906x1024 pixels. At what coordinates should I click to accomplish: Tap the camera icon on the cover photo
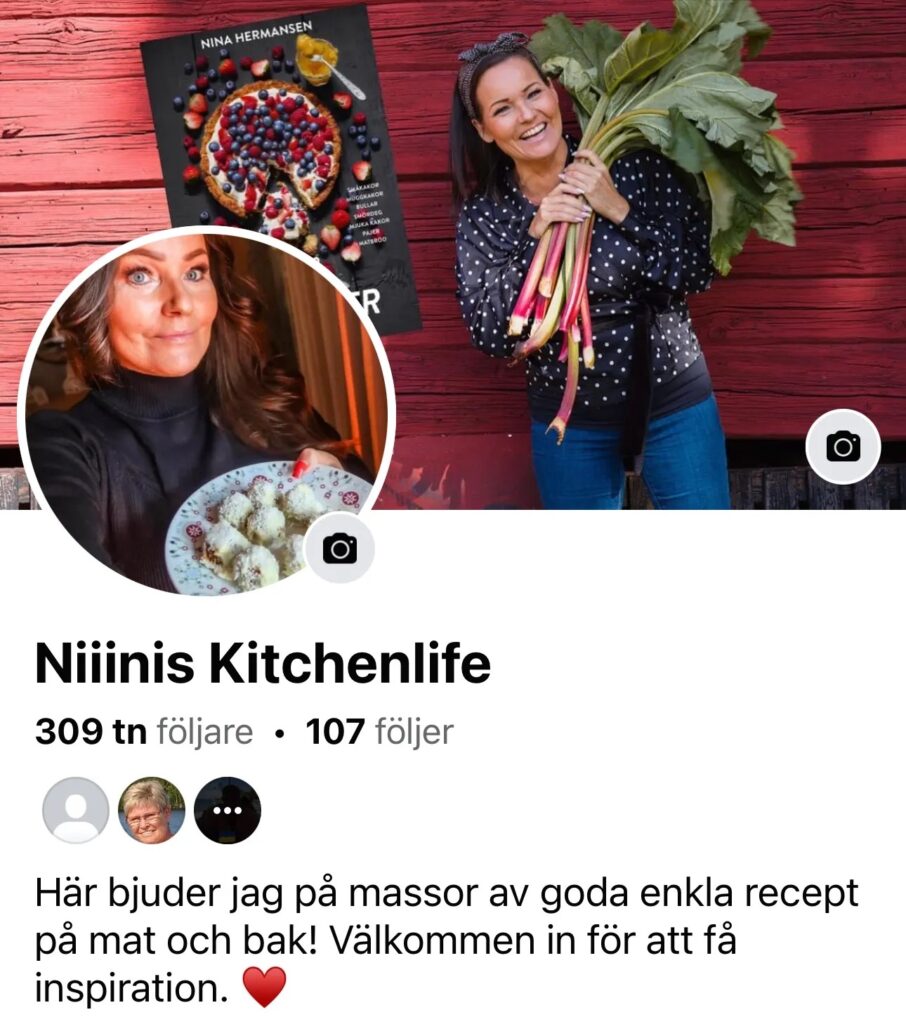[842, 446]
